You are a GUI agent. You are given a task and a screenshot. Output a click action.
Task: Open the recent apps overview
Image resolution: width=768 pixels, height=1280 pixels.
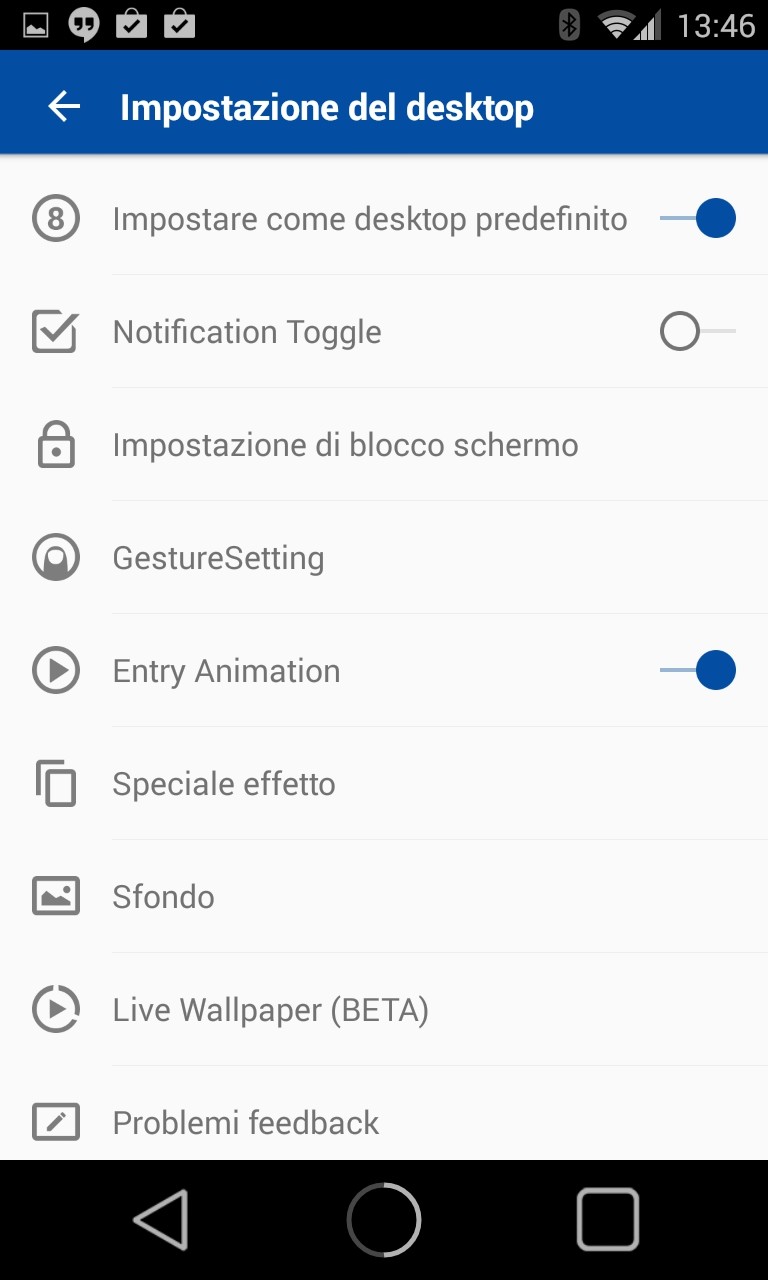[x=607, y=1220]
